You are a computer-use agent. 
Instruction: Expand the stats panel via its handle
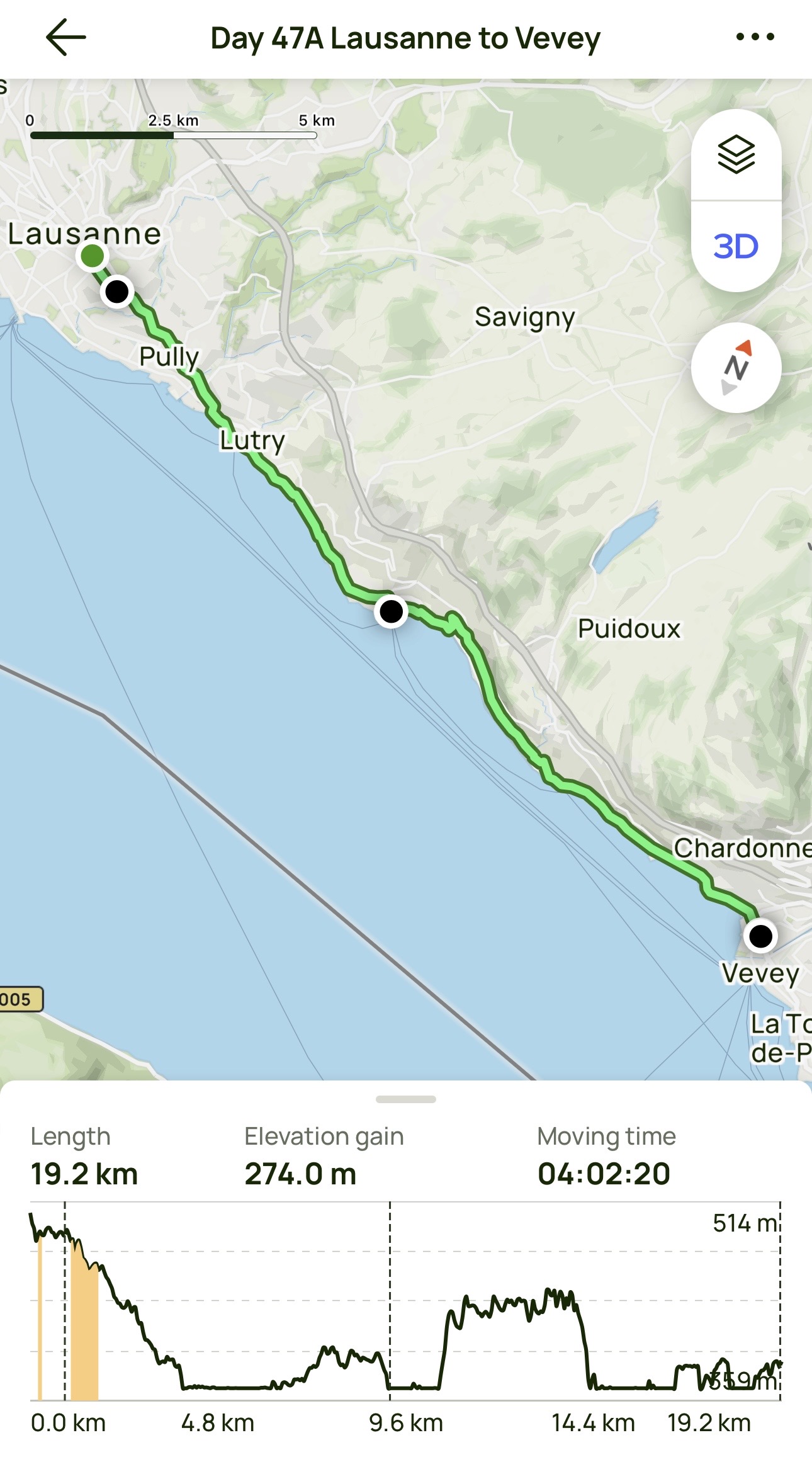tap(406, 1099)
